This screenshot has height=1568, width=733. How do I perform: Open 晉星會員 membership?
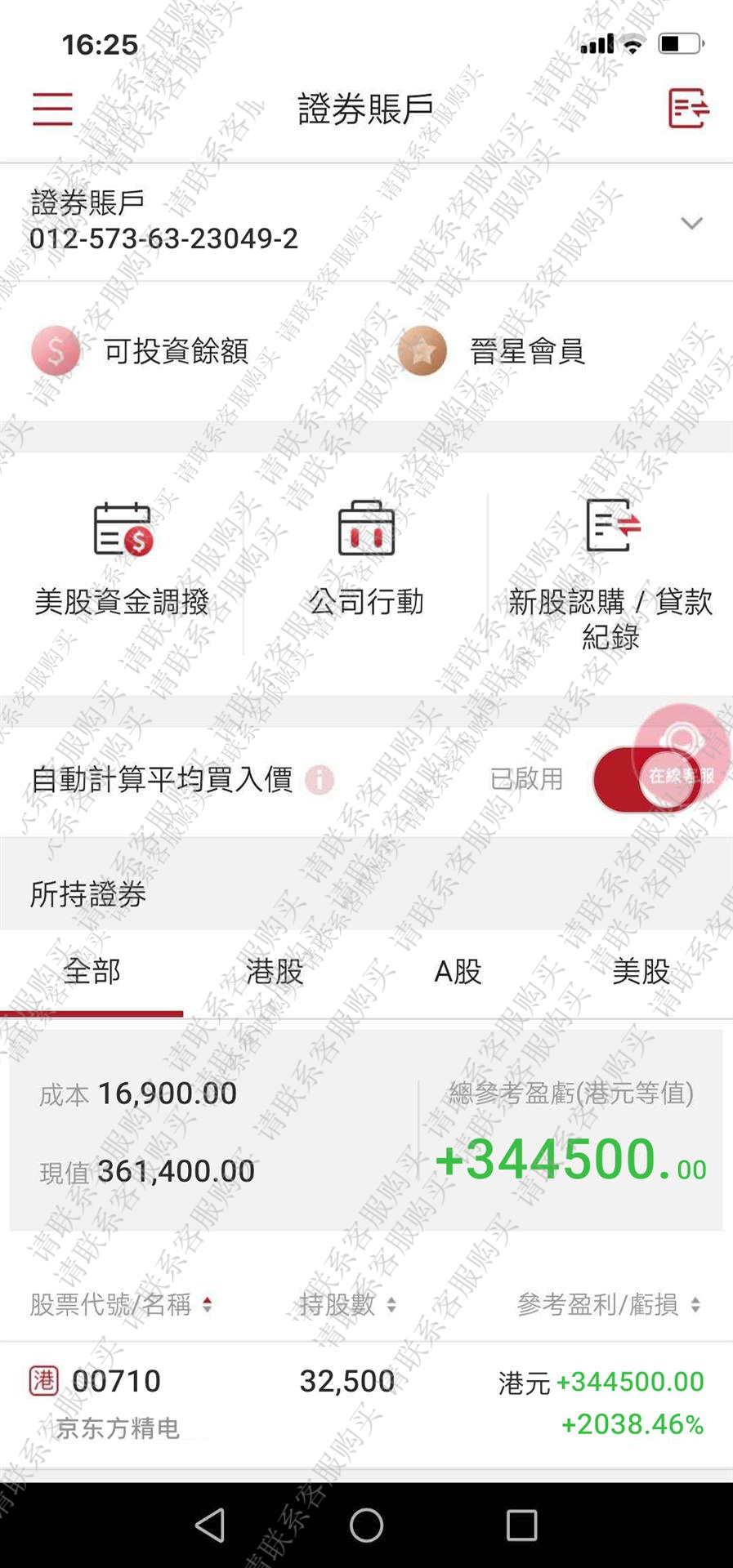point(492,351)
